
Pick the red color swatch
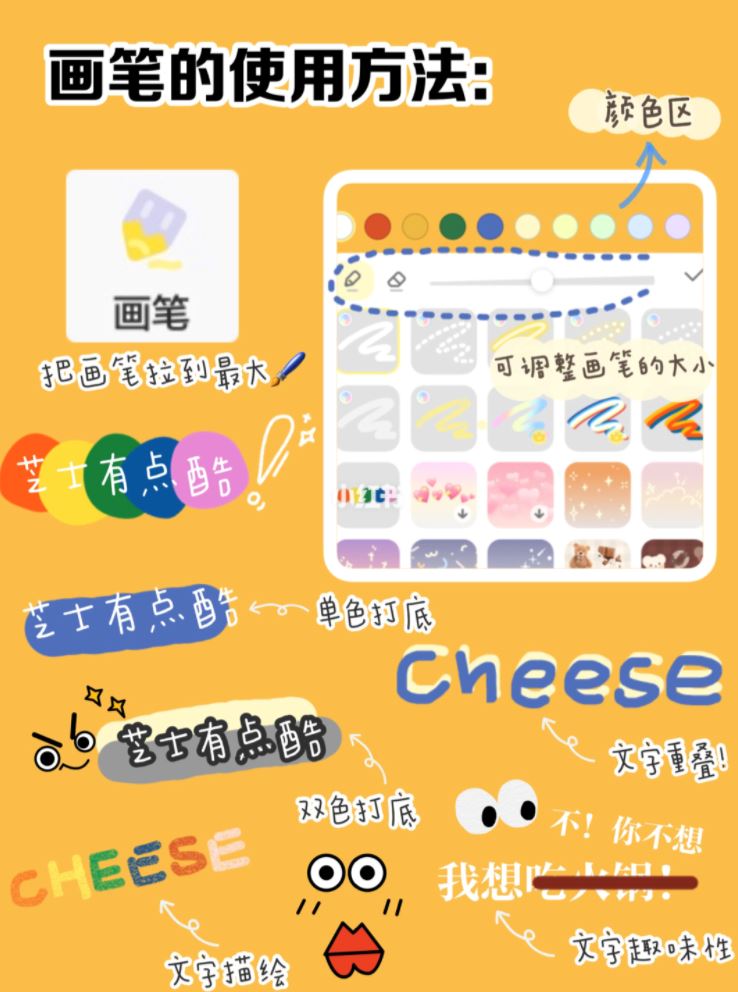(379, 224)
